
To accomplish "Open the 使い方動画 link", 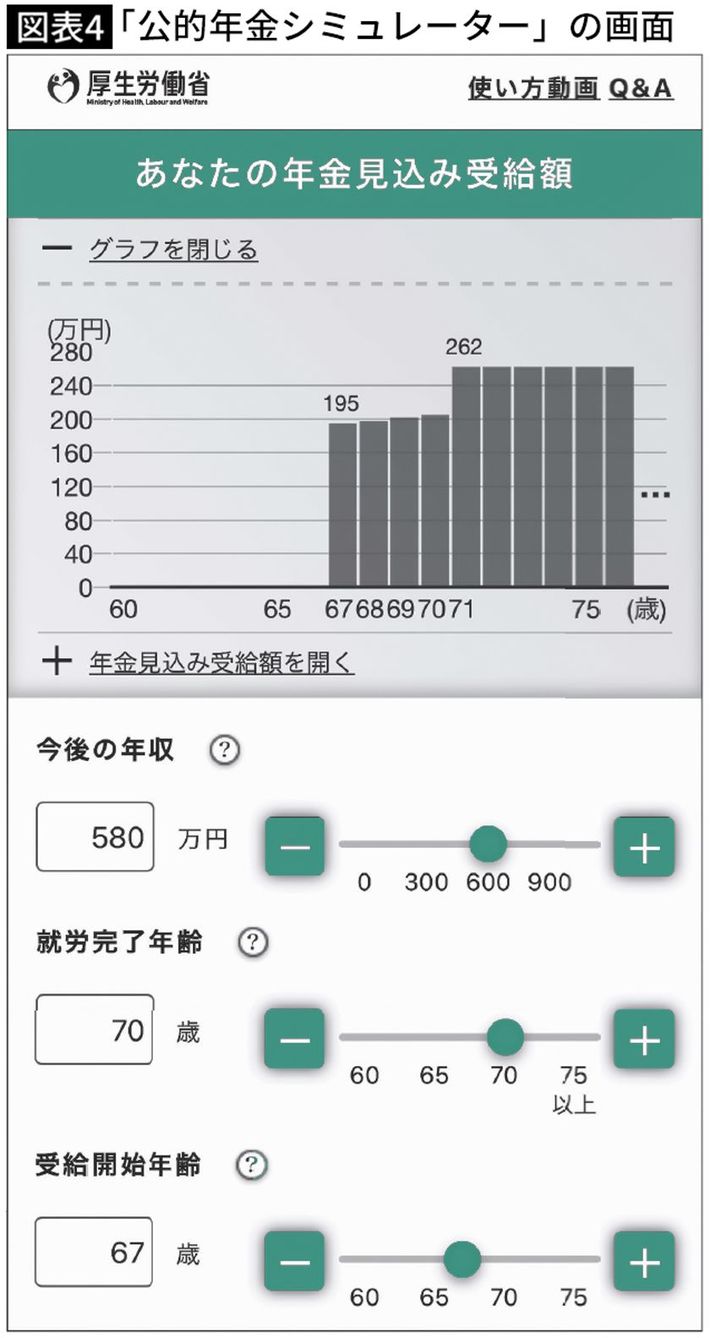I will click(x=533, y=88).
